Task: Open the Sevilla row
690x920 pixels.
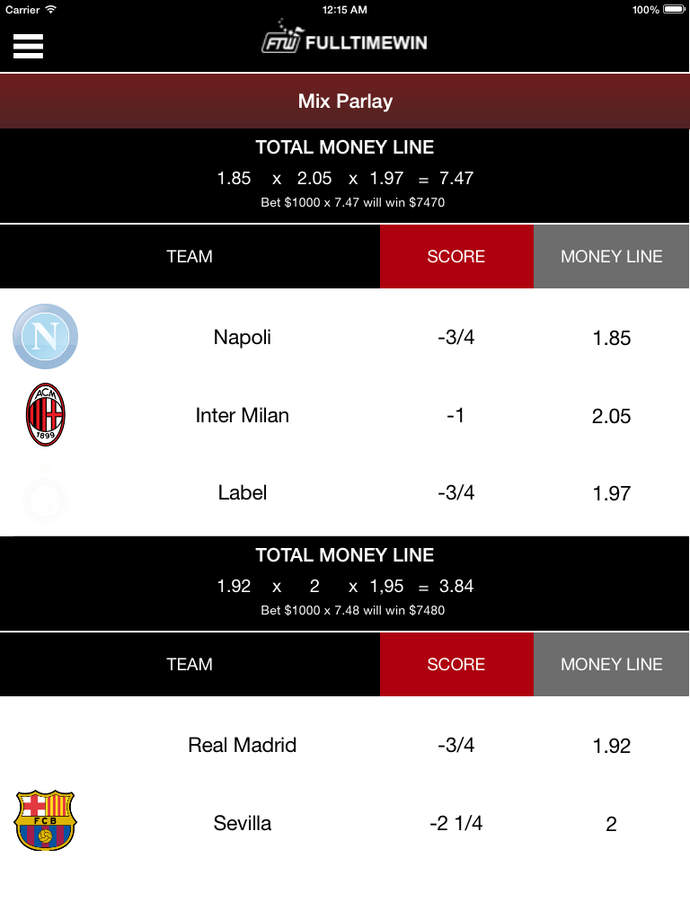Action: click(x=243, y=823)
